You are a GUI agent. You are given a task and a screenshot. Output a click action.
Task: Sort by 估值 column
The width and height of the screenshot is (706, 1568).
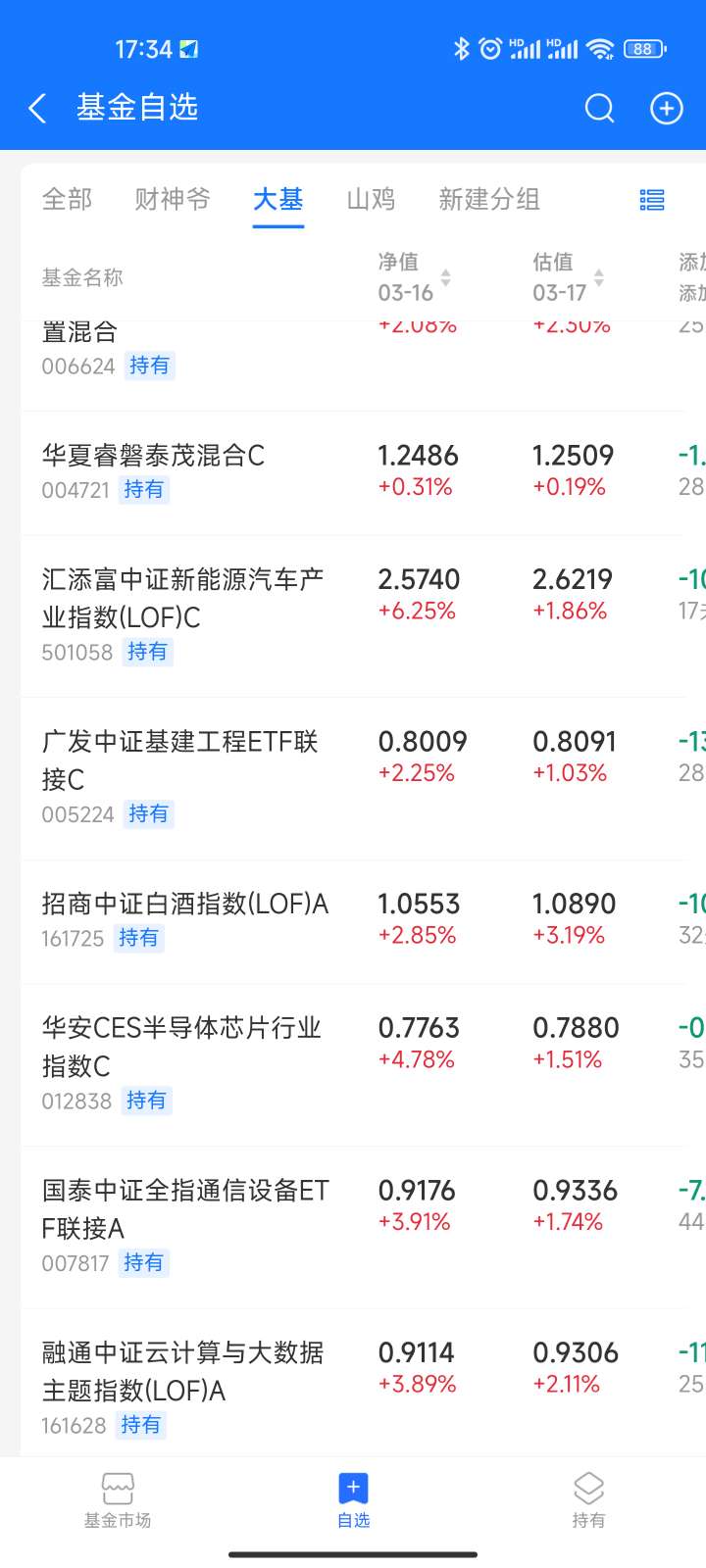click(569, 277)
